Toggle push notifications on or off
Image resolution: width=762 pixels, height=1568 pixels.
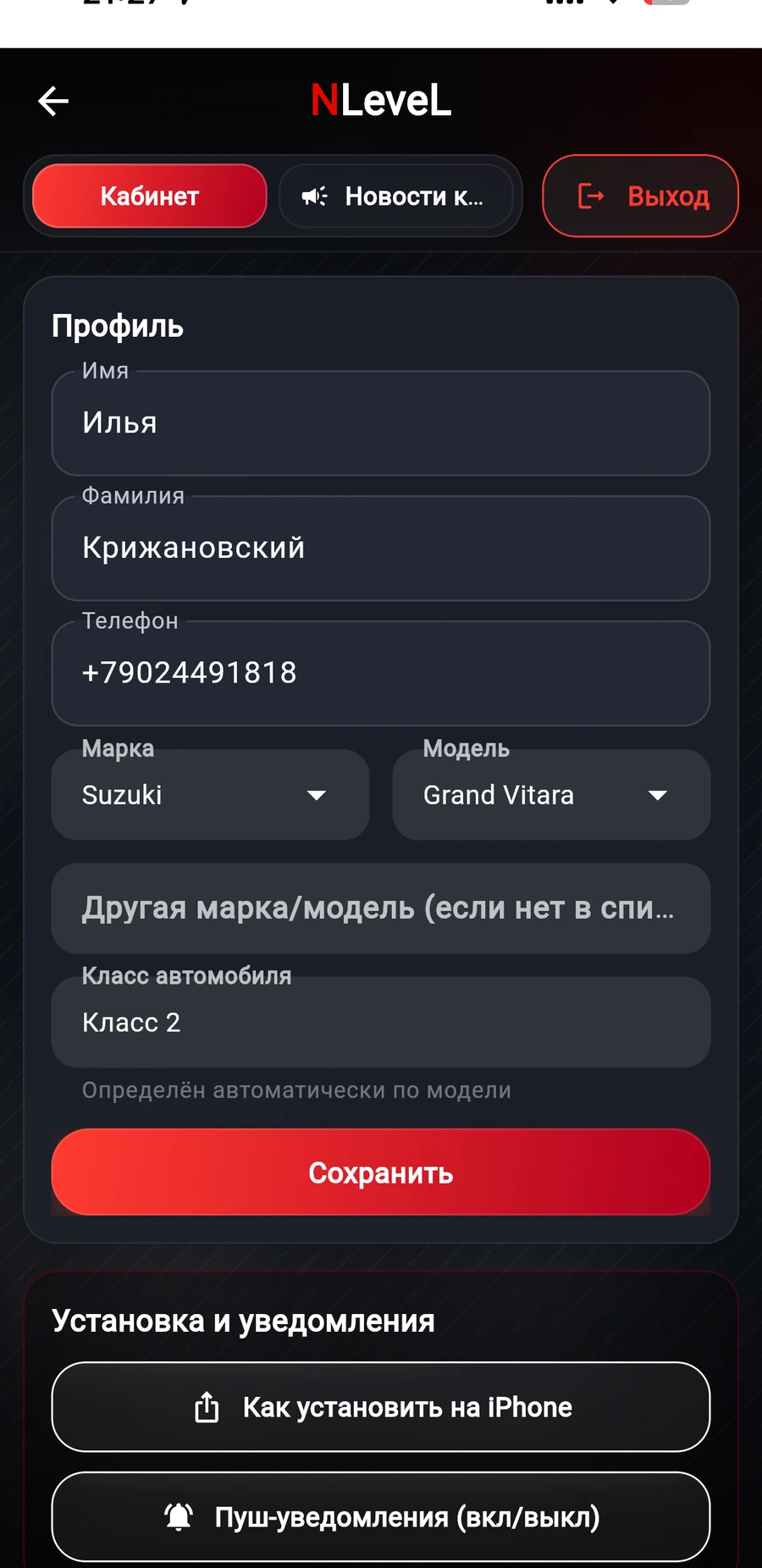[381, 1516]
